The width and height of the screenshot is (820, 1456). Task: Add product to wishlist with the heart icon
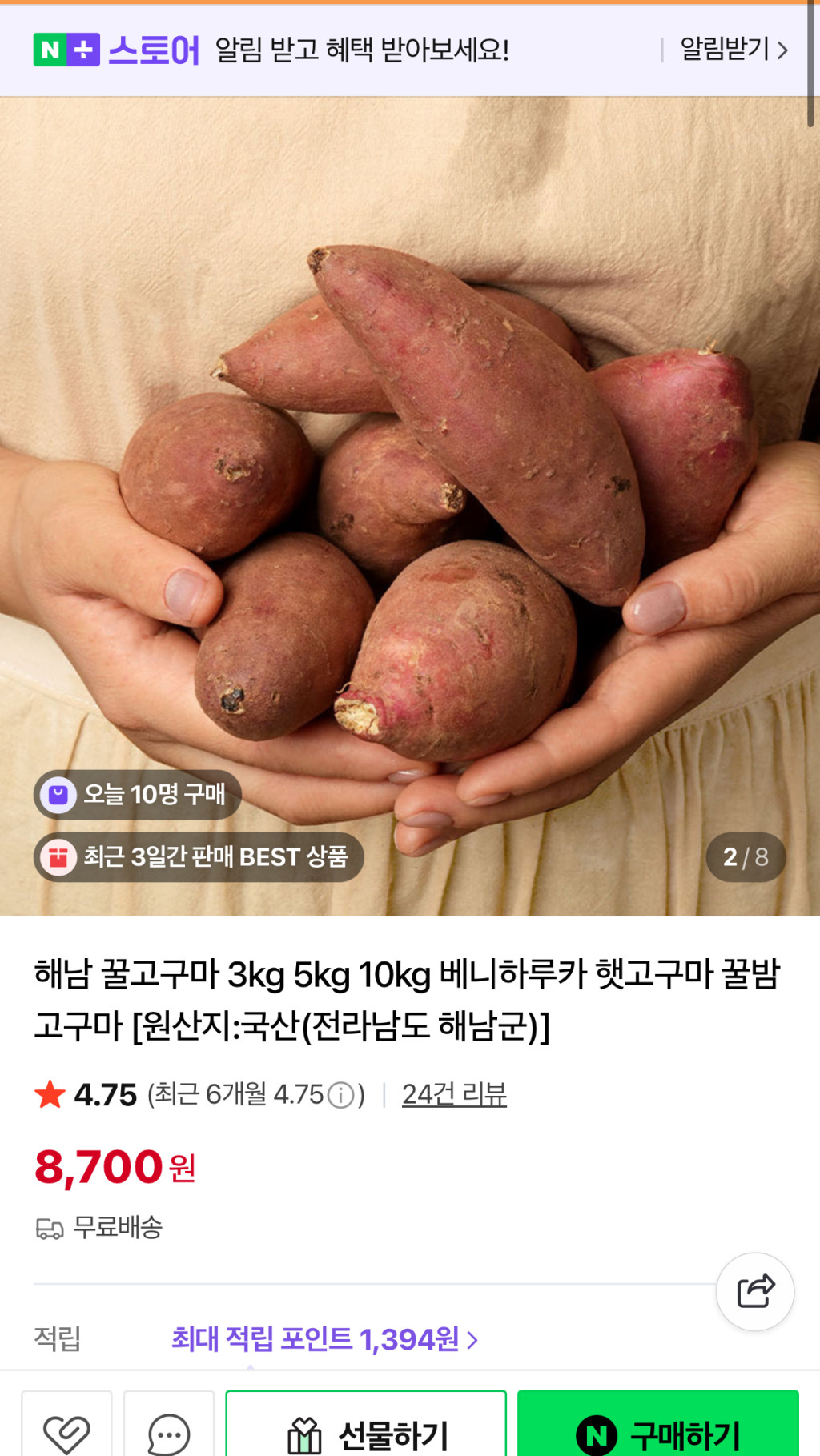coord(66,1431)
